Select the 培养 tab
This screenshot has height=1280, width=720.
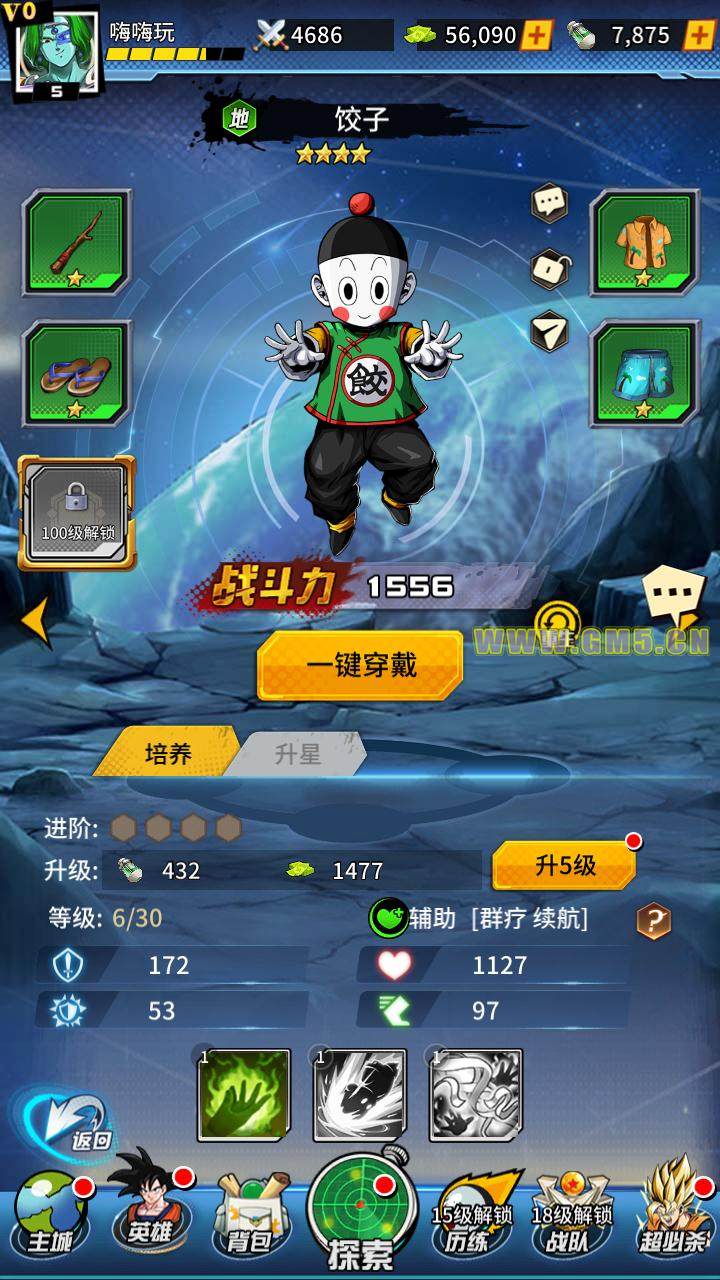pos(167,754)
